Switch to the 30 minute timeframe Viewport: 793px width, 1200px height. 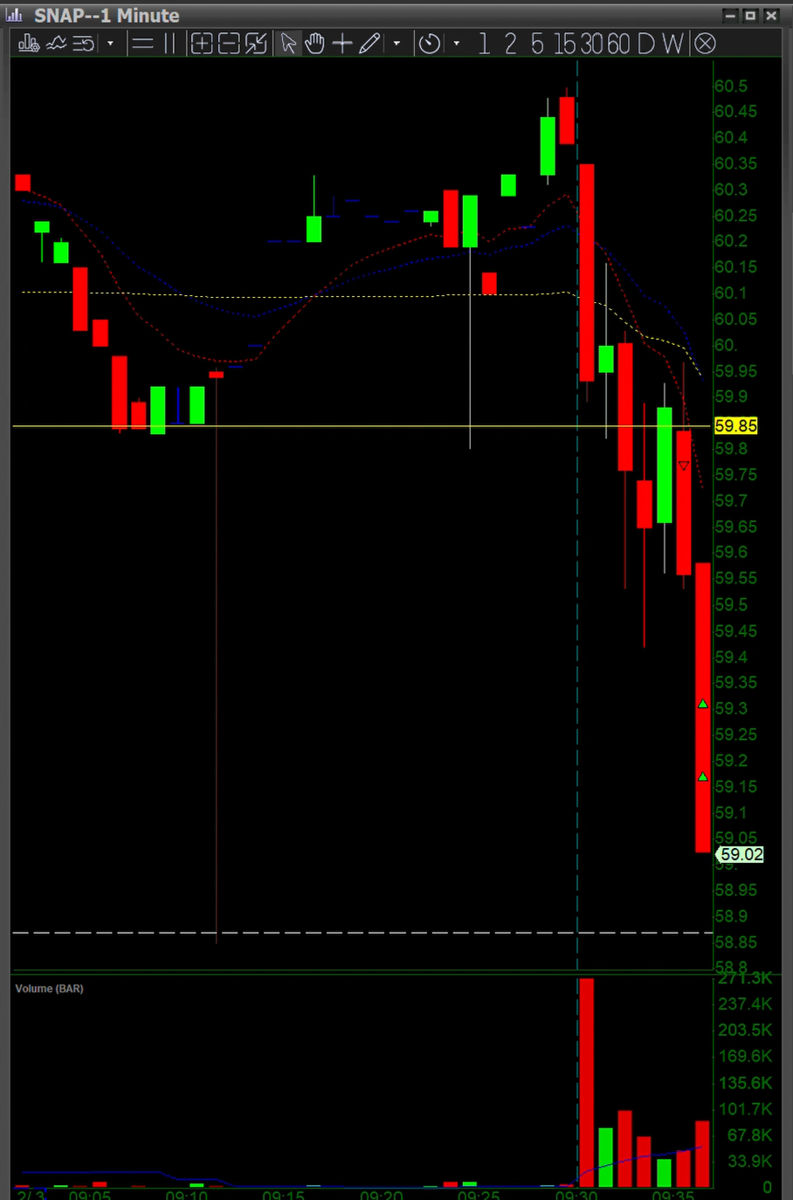pyautogui.click(x=592, y=43)
